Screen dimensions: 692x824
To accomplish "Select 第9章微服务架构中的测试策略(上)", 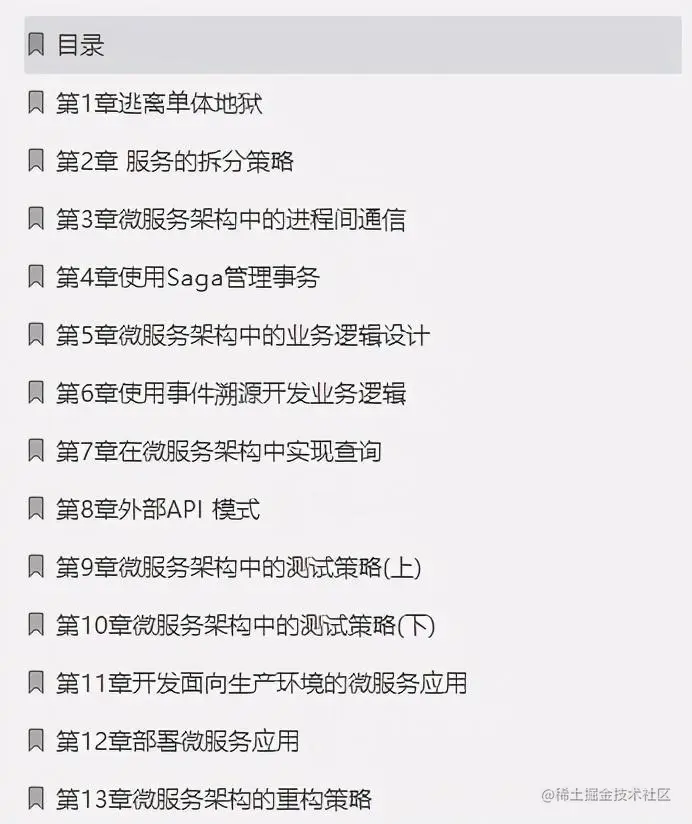I will (x=238, y=567).
